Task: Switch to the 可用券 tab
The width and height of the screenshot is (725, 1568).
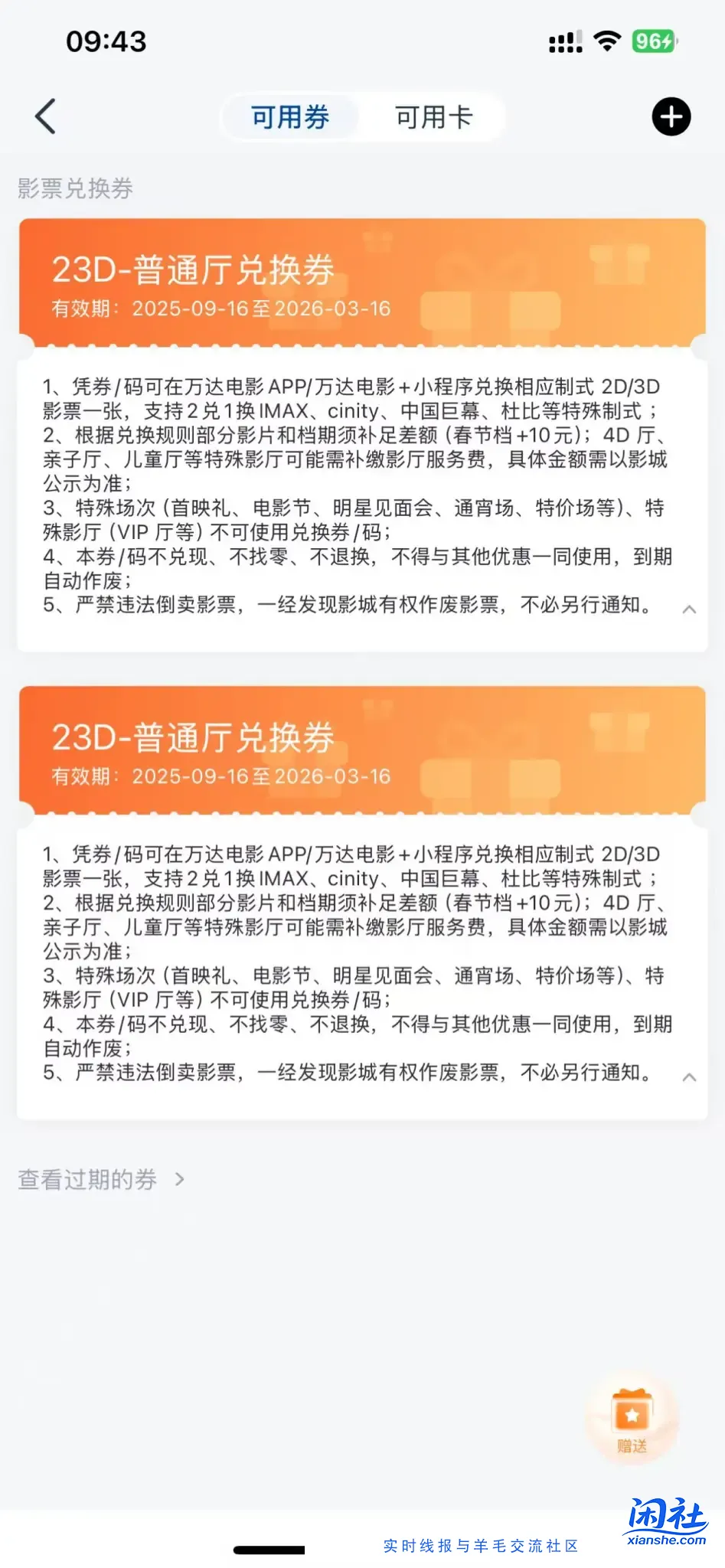Action: coord(290,117)
